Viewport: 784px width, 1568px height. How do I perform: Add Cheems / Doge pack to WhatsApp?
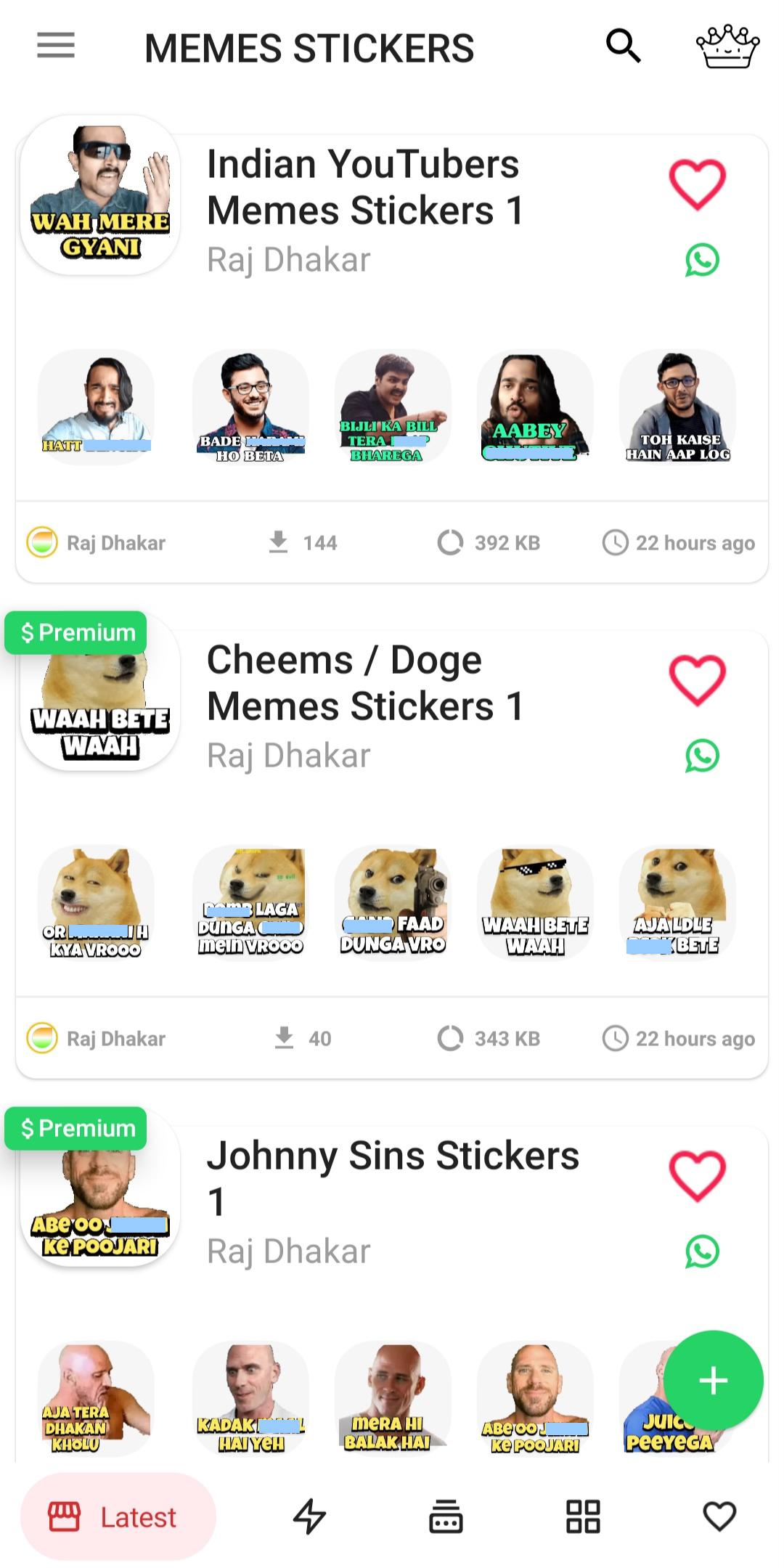[702, 756]
